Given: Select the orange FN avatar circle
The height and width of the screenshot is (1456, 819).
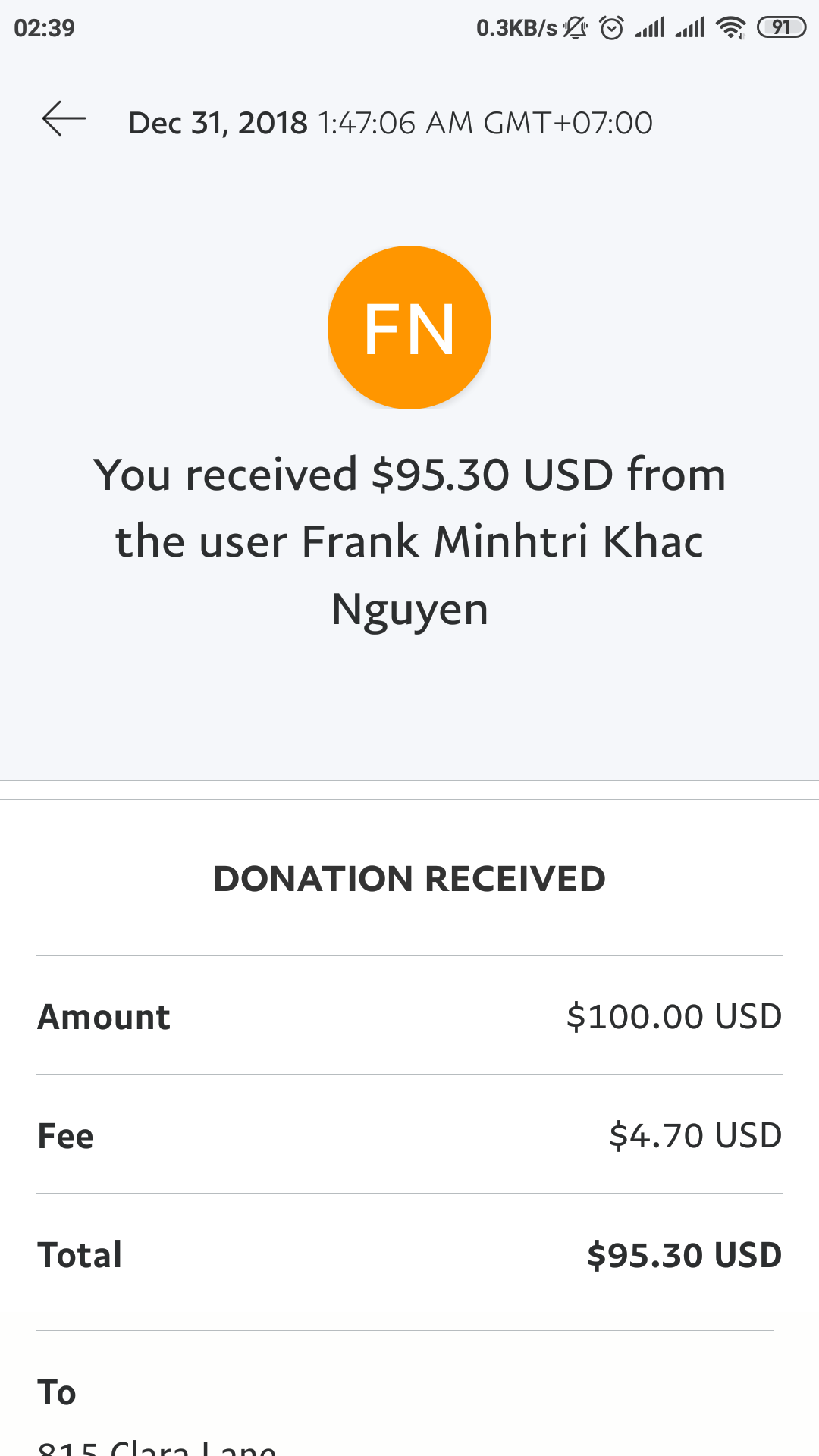Looking at the screenshot, I should tap(409, 326).
